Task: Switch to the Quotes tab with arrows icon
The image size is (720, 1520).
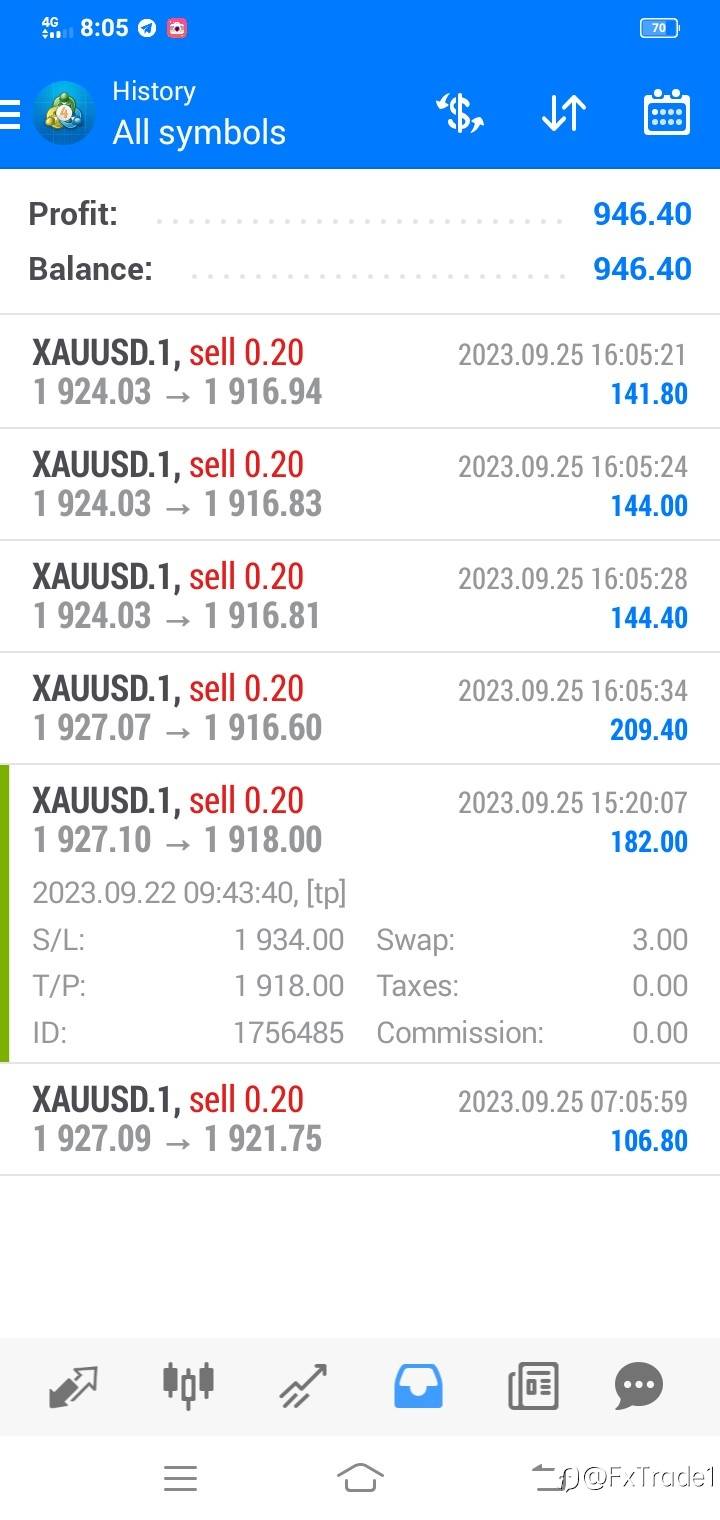Action: tap(74, 1386)
